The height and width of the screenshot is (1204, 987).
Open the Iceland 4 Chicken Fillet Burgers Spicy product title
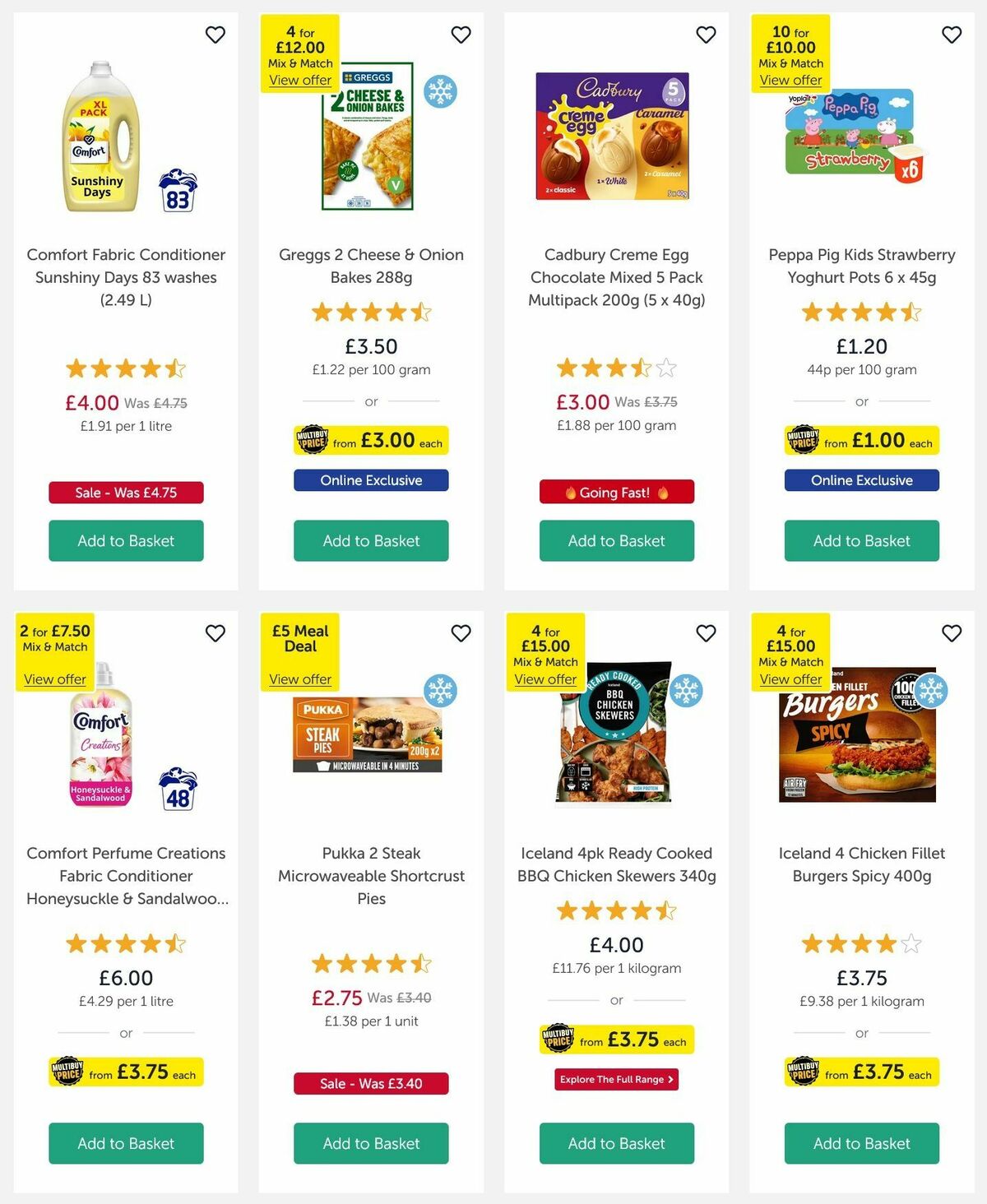[860, 864]
